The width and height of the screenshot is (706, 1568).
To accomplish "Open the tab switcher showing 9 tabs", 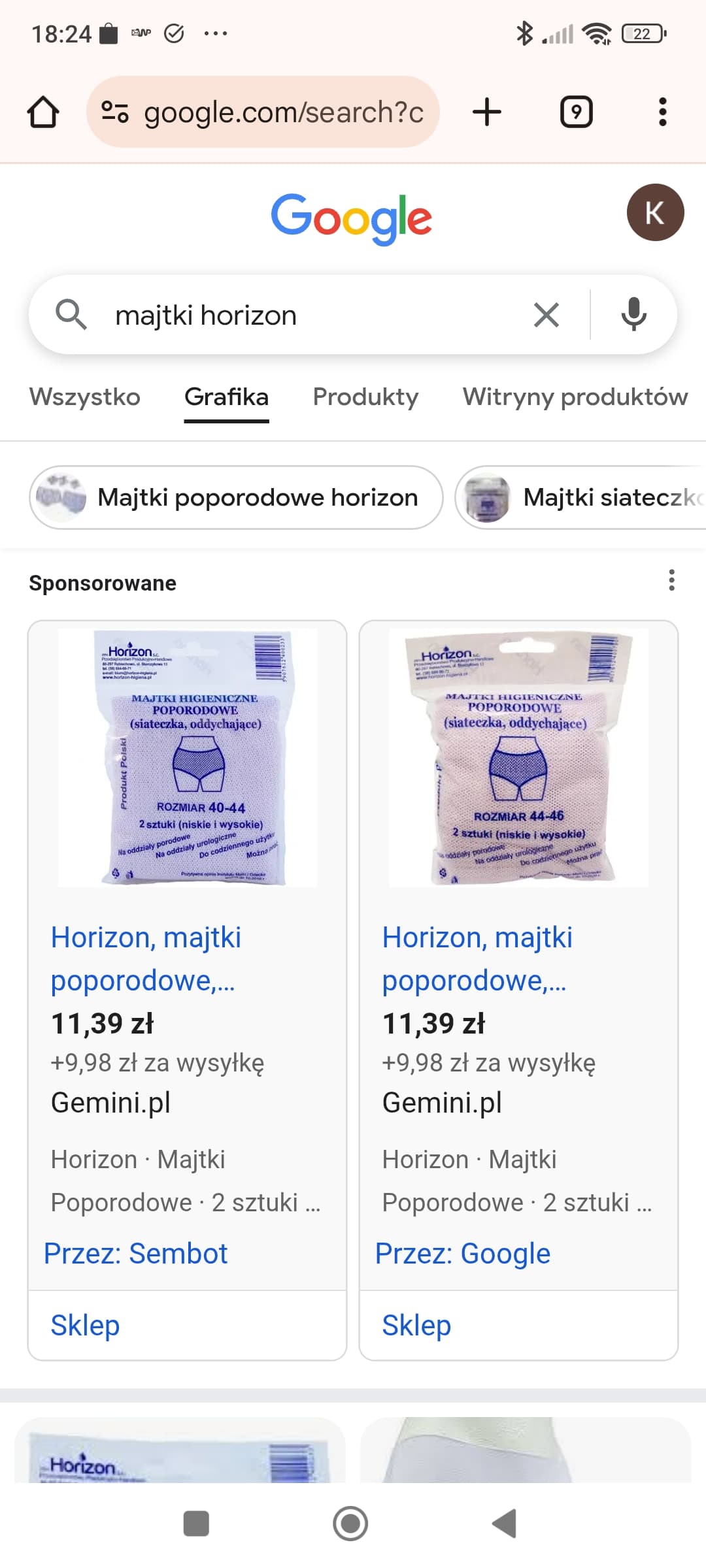I will (x=577, y=112).
